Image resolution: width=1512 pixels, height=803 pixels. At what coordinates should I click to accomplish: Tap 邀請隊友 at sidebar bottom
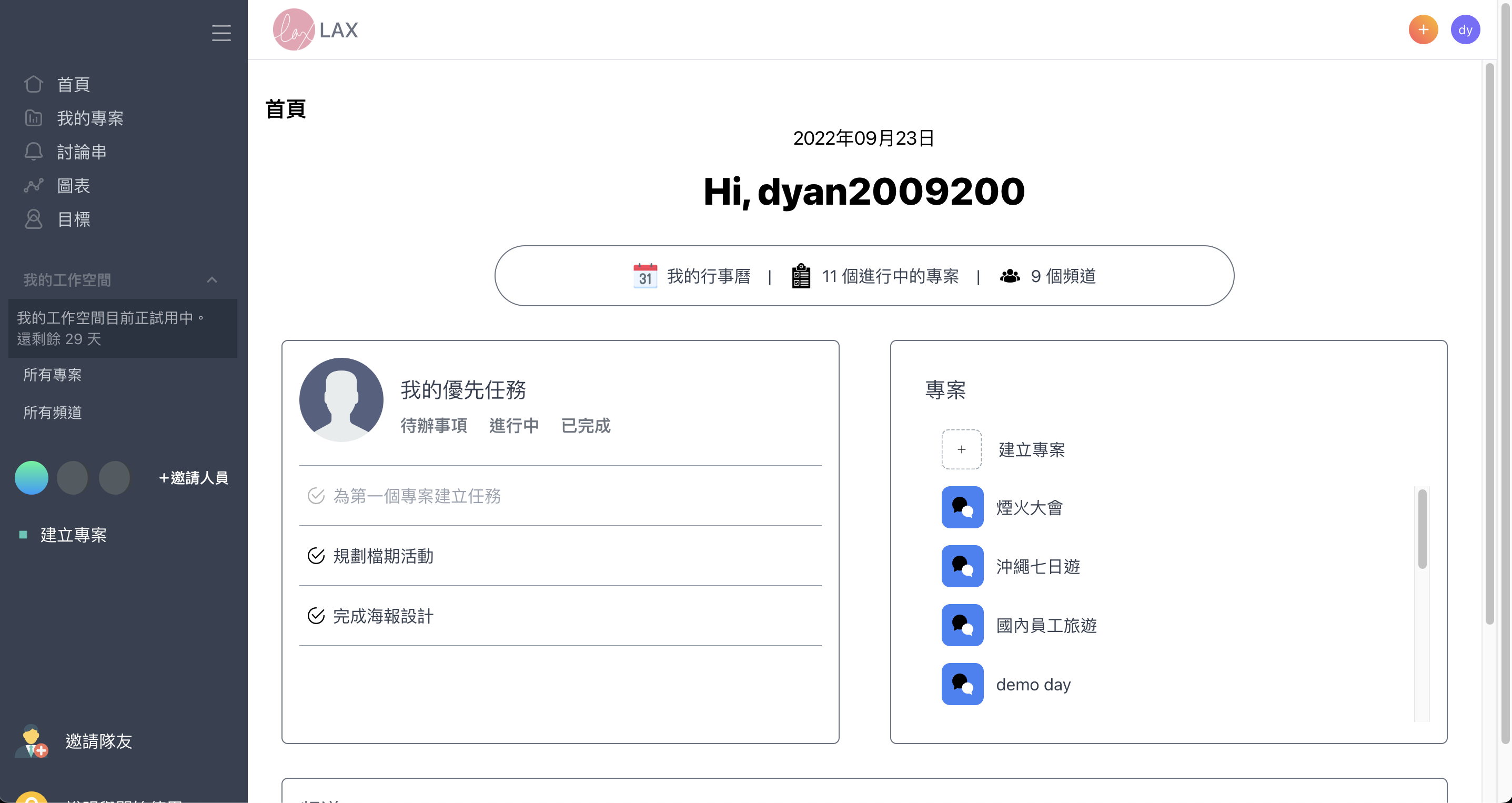pos(98,741)
